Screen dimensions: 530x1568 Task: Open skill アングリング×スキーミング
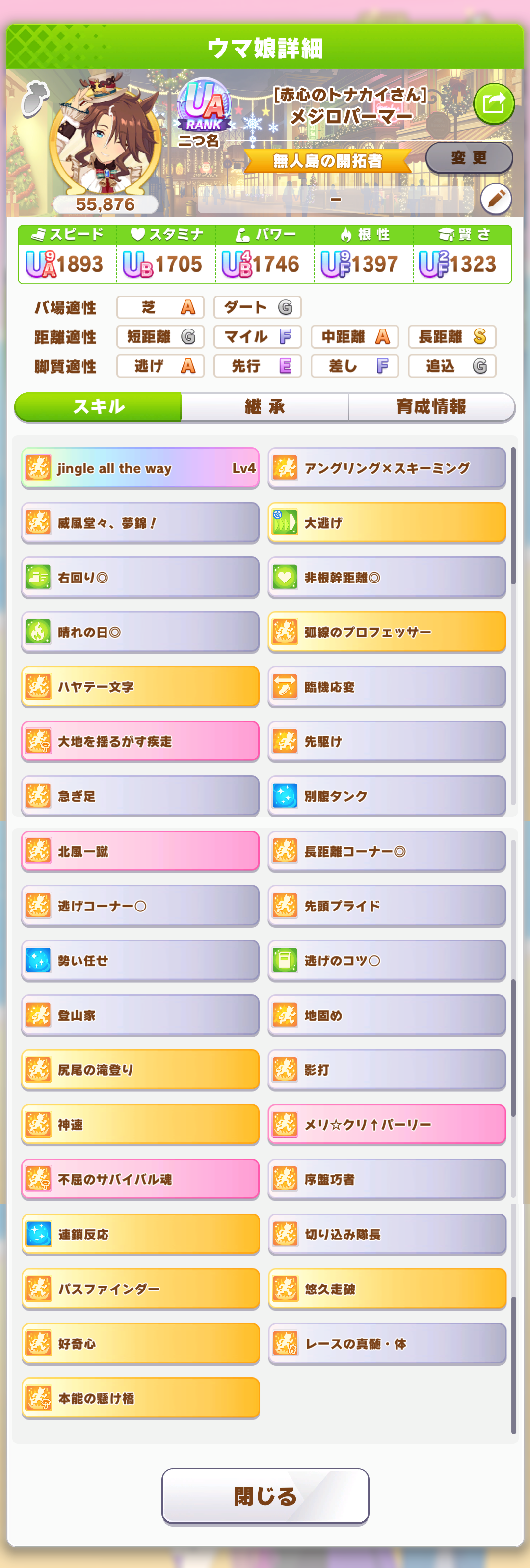pos(387,468)
